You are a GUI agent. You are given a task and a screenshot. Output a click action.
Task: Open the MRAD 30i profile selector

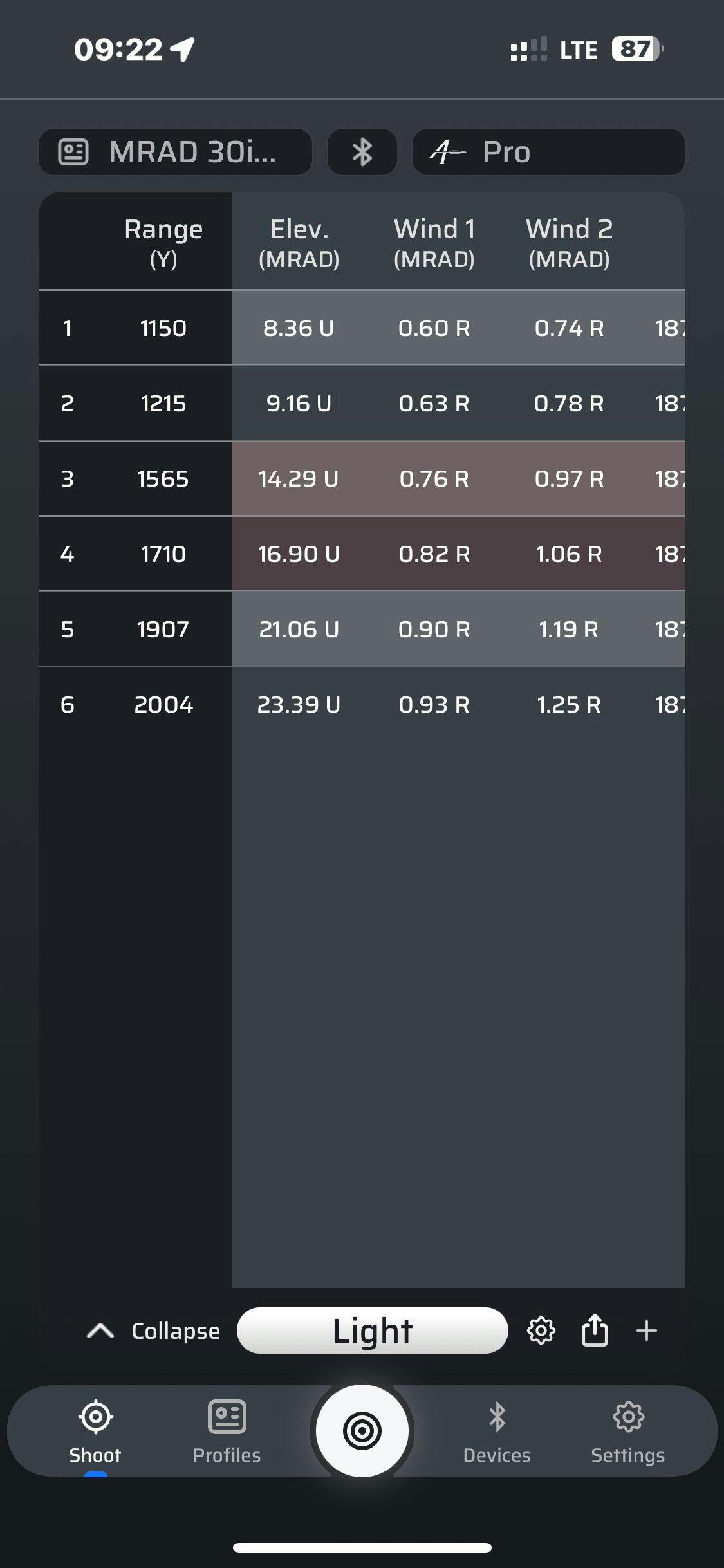tap(175, 152)
